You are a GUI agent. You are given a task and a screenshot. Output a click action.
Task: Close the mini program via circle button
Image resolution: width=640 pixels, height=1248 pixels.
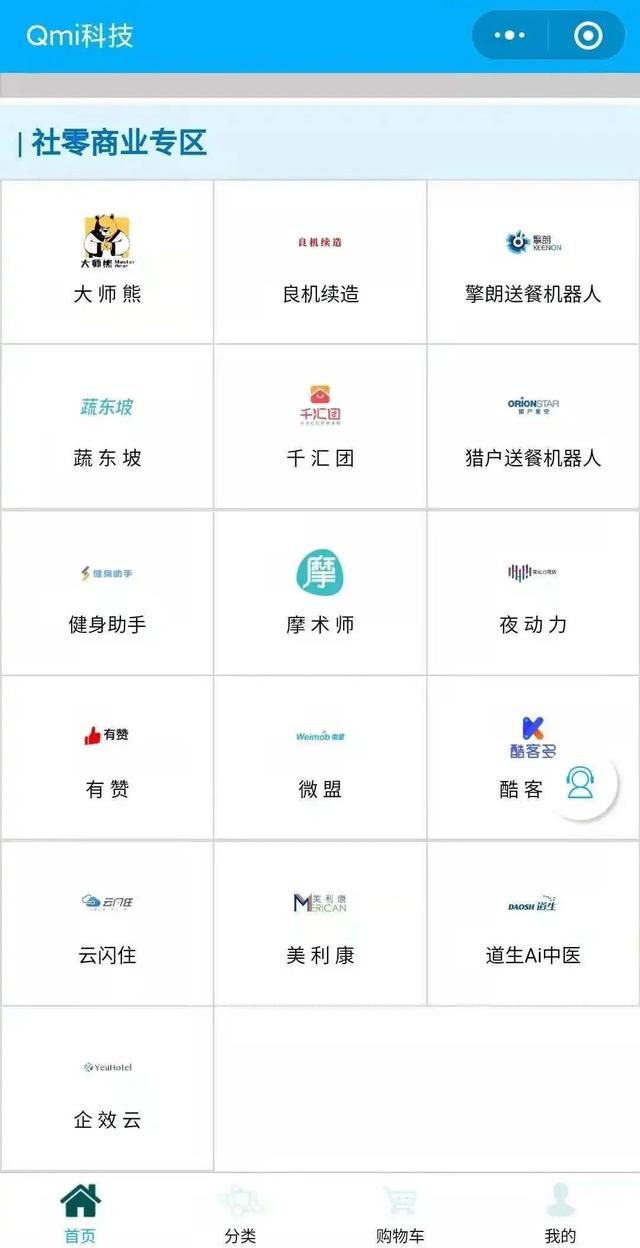pos(588,36)
